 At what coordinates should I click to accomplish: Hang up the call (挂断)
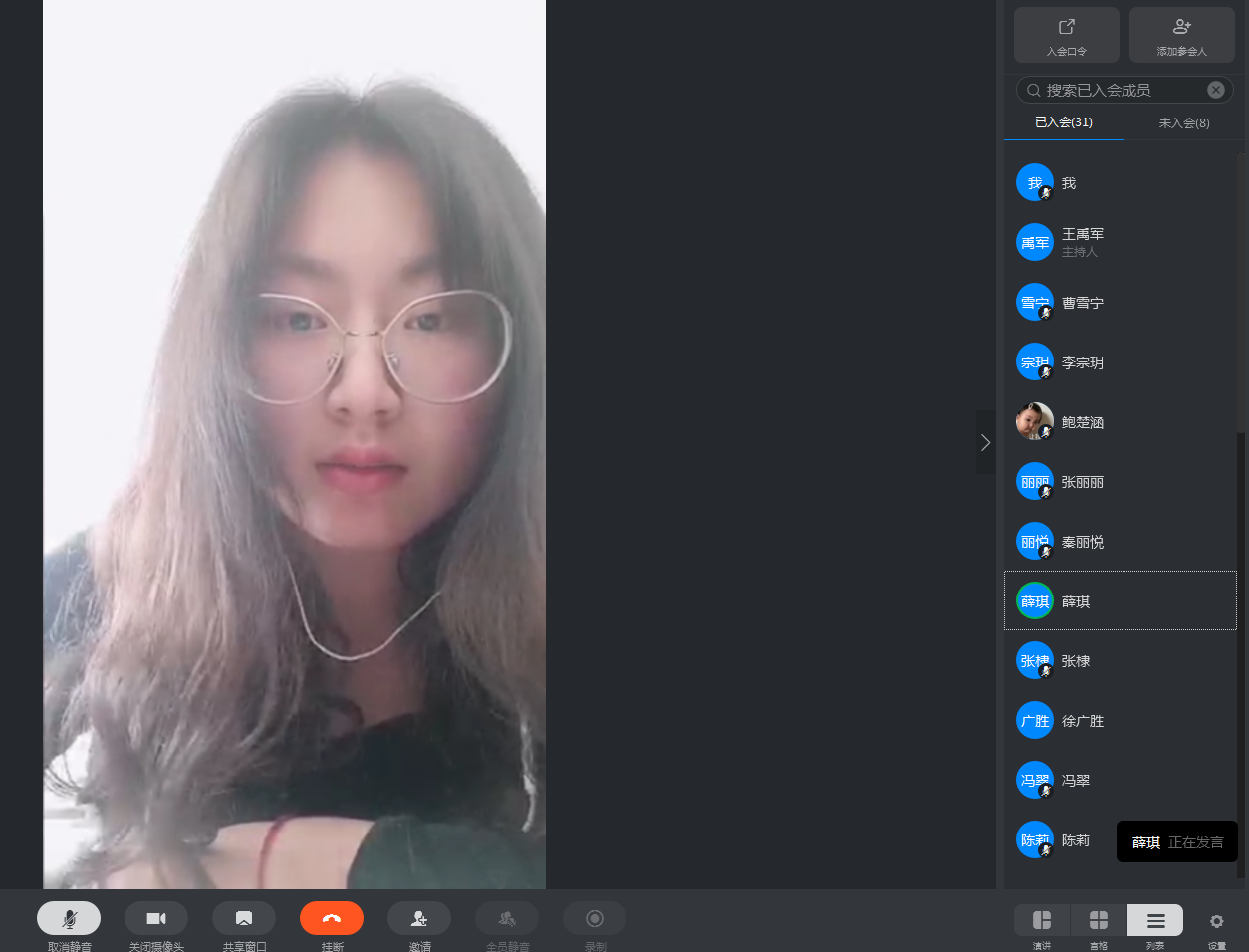[x=332, y=919]
